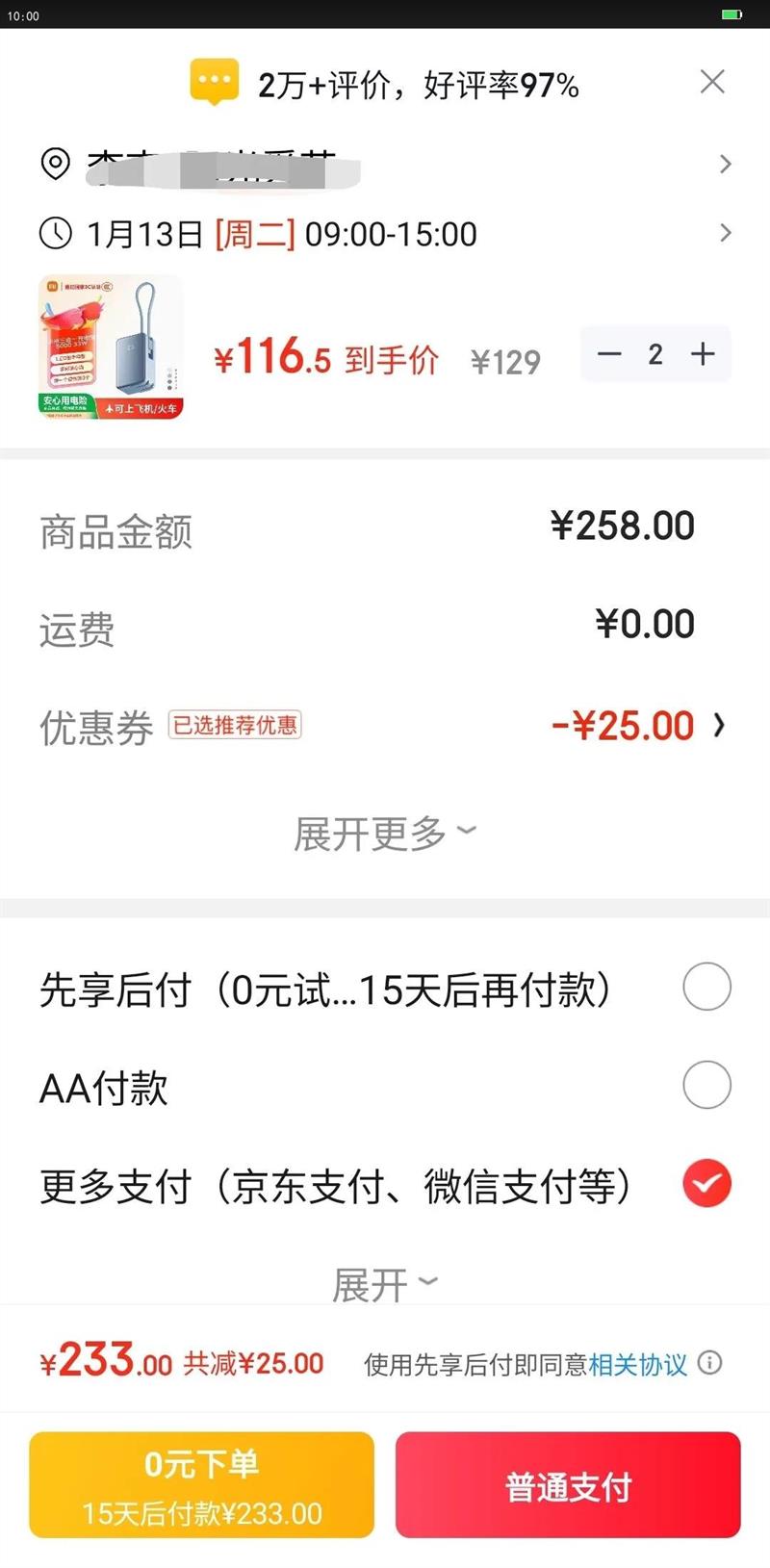This screenshot has height=1568, width=770.
Task: Tap the yellow reviews bubble icon
Action: 216,82
